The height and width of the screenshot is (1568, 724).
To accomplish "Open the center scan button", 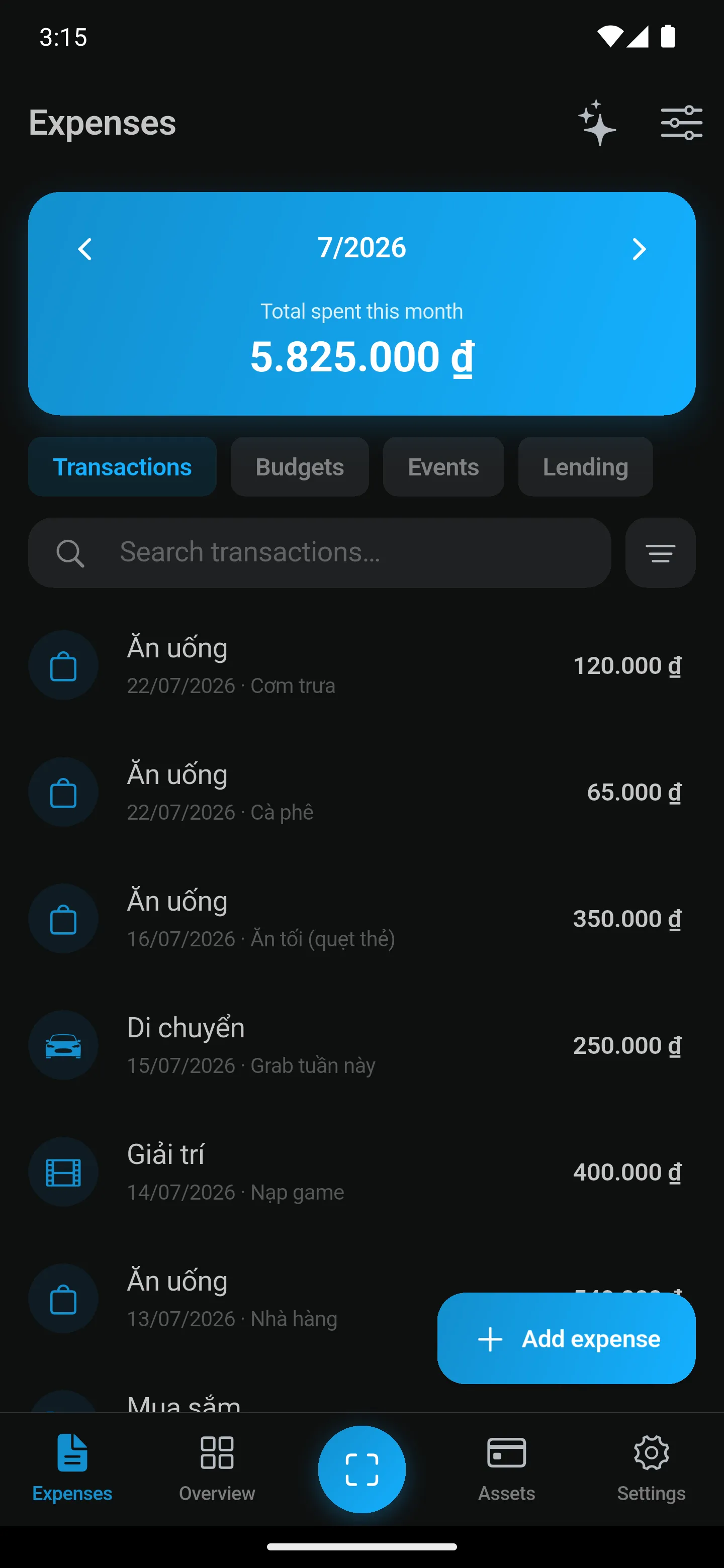I will tap(361, 1469).
